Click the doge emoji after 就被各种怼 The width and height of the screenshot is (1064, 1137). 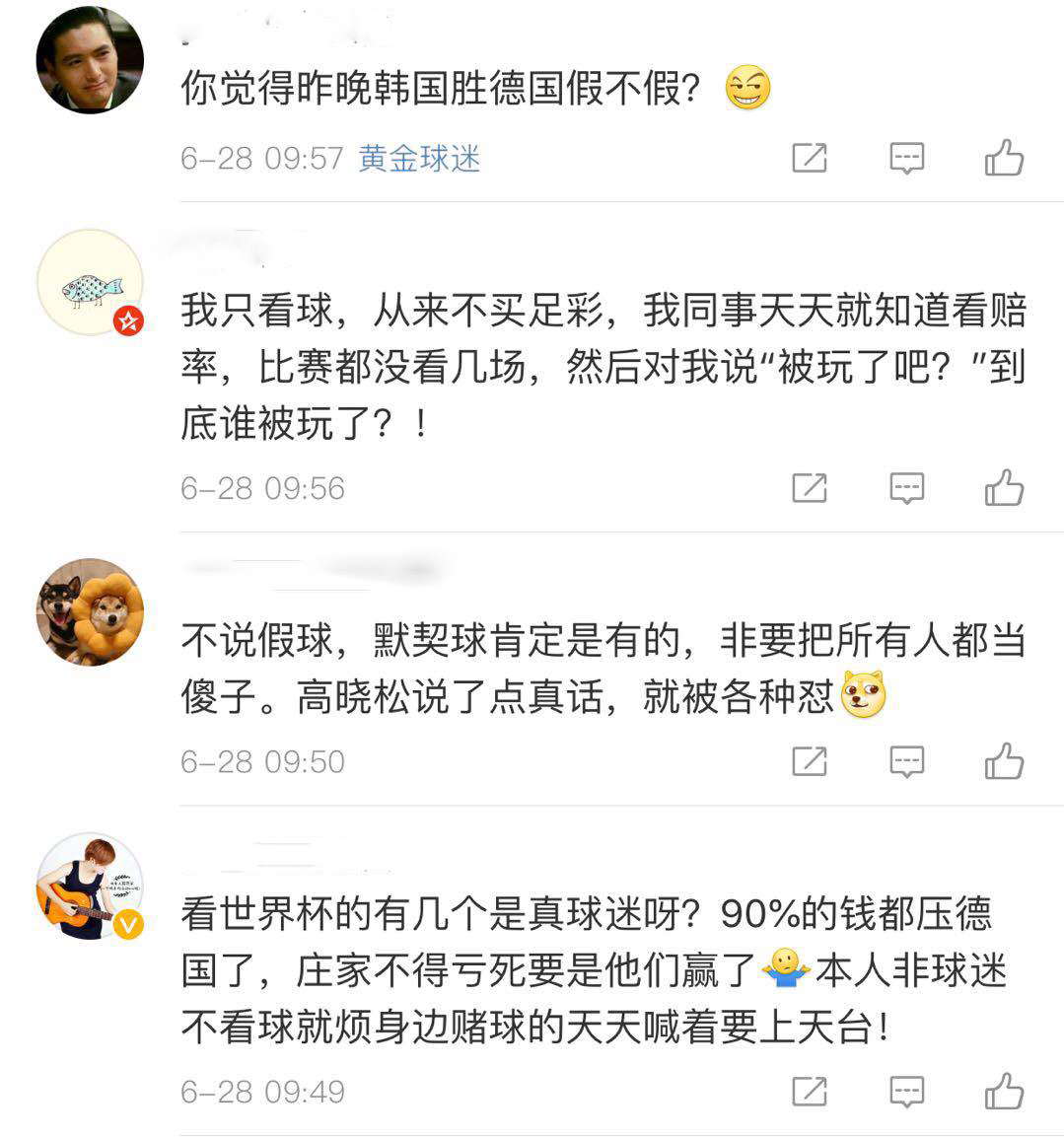click(x=862, y=697)
